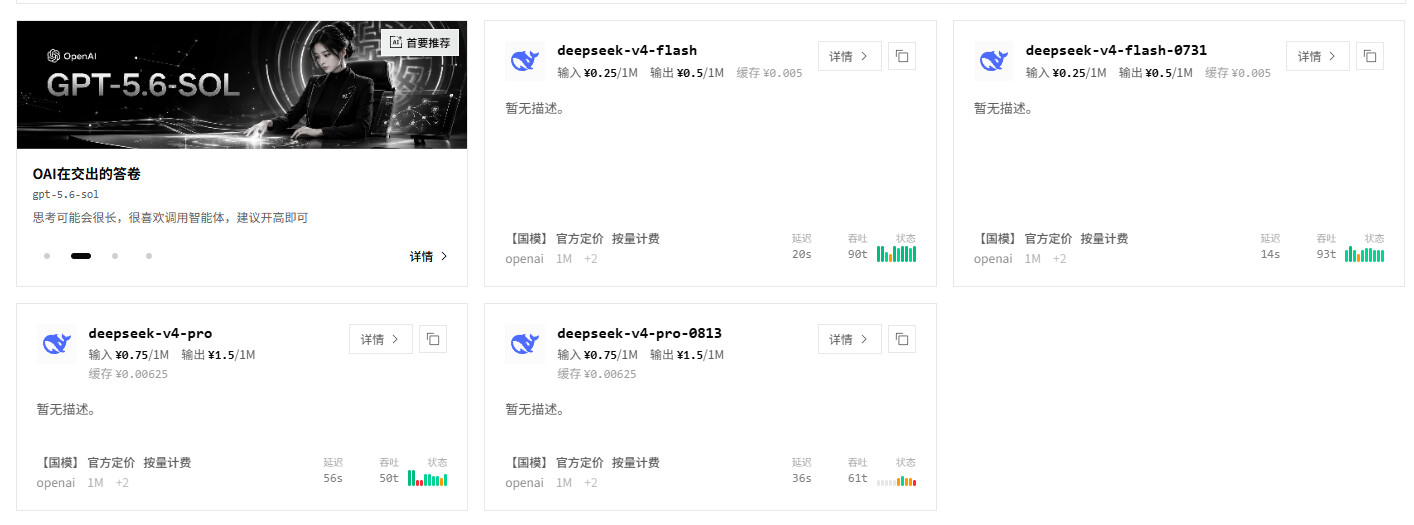Viewport: 1414px width, 525px height.
Task: Copy the deepseek-v4-pro-0813 model name
Action: (902, 339)
